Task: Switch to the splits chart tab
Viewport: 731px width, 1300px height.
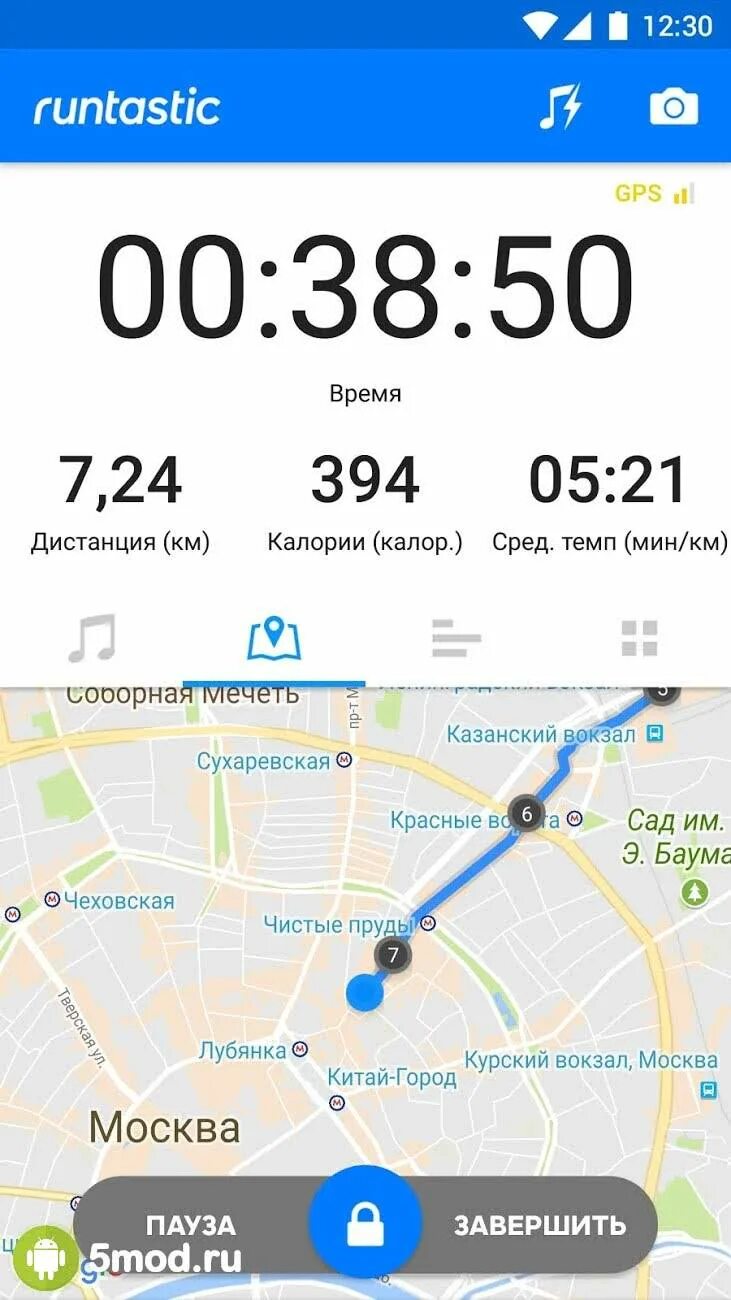Action: (x=457, y=638)
